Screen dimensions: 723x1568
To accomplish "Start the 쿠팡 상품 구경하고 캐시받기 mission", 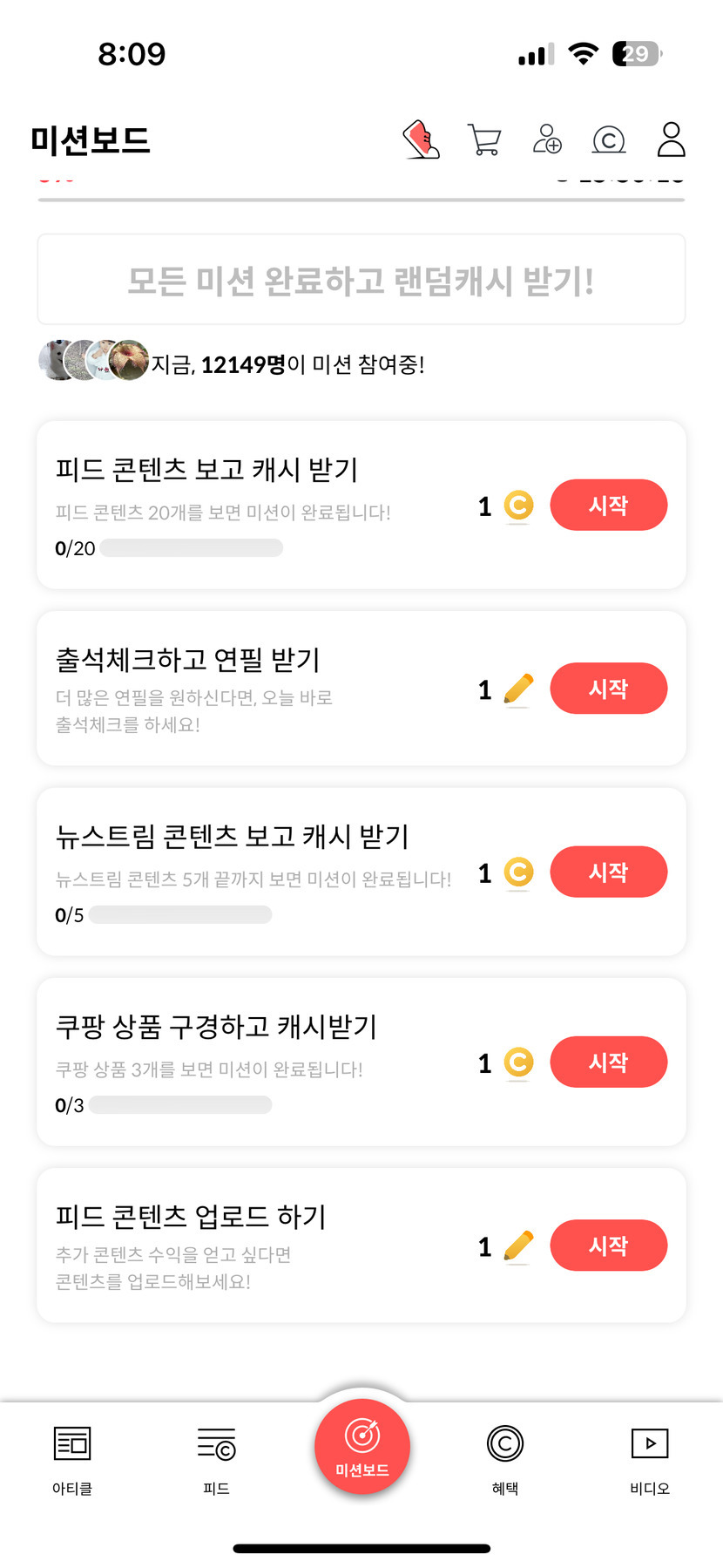I will pos(608,1062).
